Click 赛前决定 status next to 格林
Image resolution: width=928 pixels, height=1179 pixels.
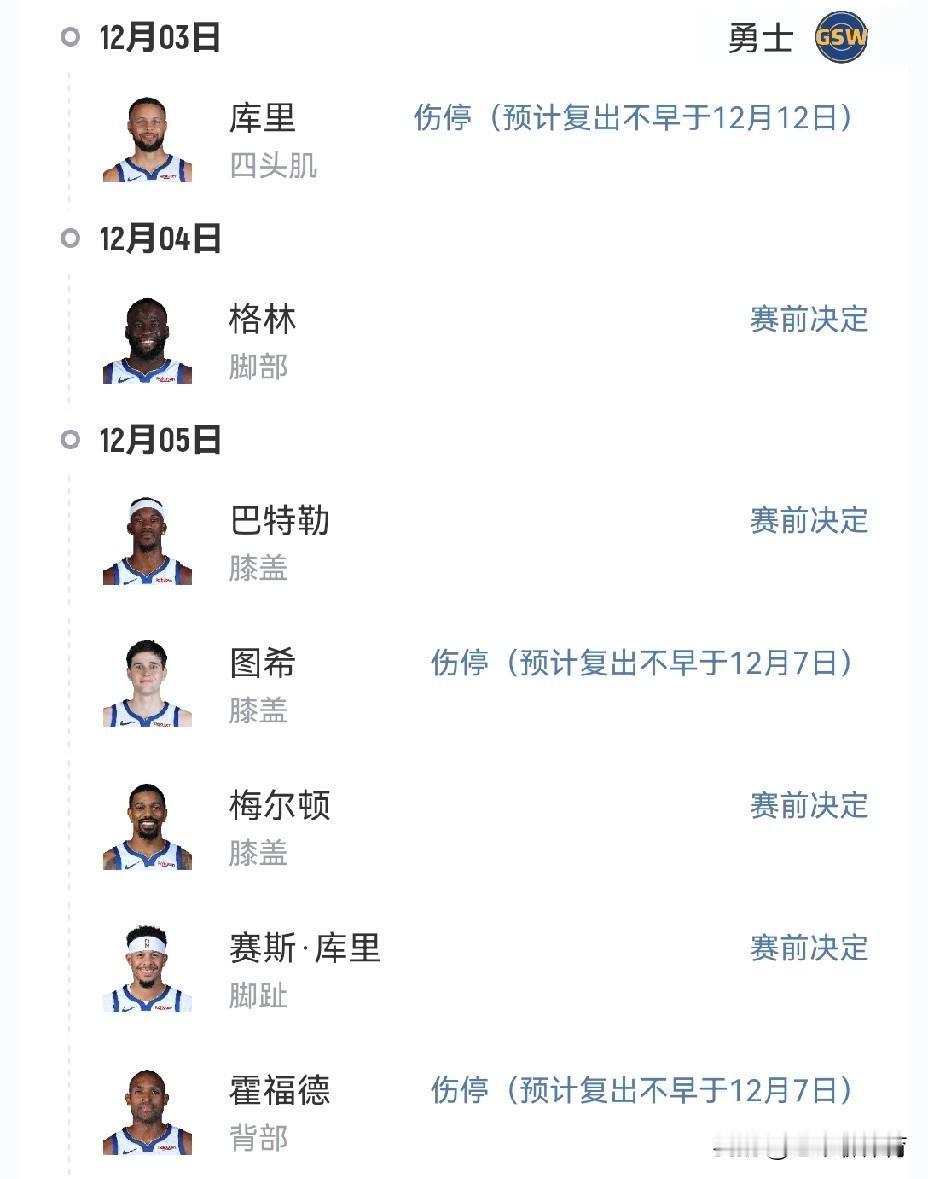pos(809,320)
